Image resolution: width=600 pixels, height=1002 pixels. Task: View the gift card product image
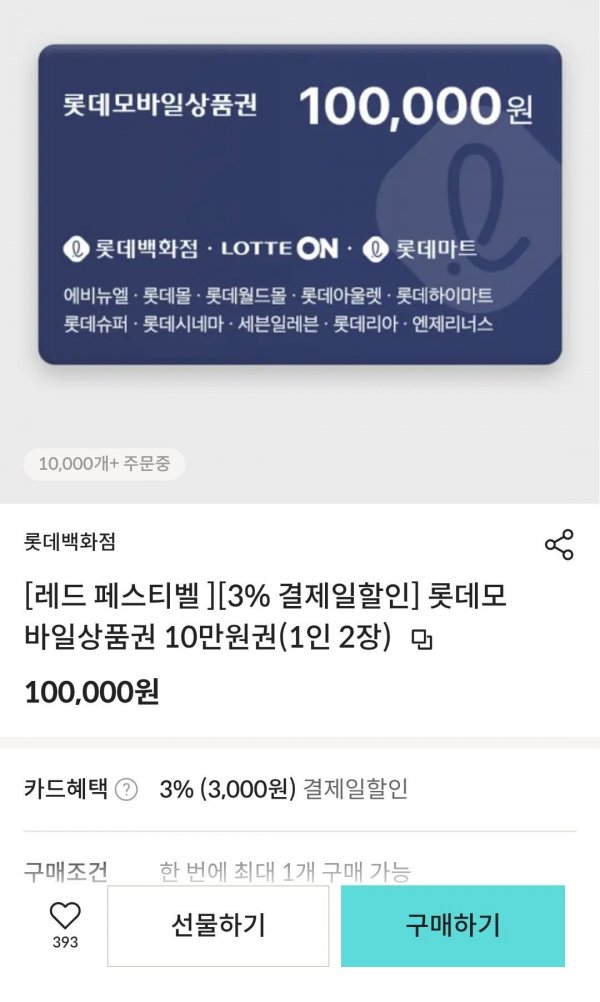pyautogui.click(x=300, y=204)
